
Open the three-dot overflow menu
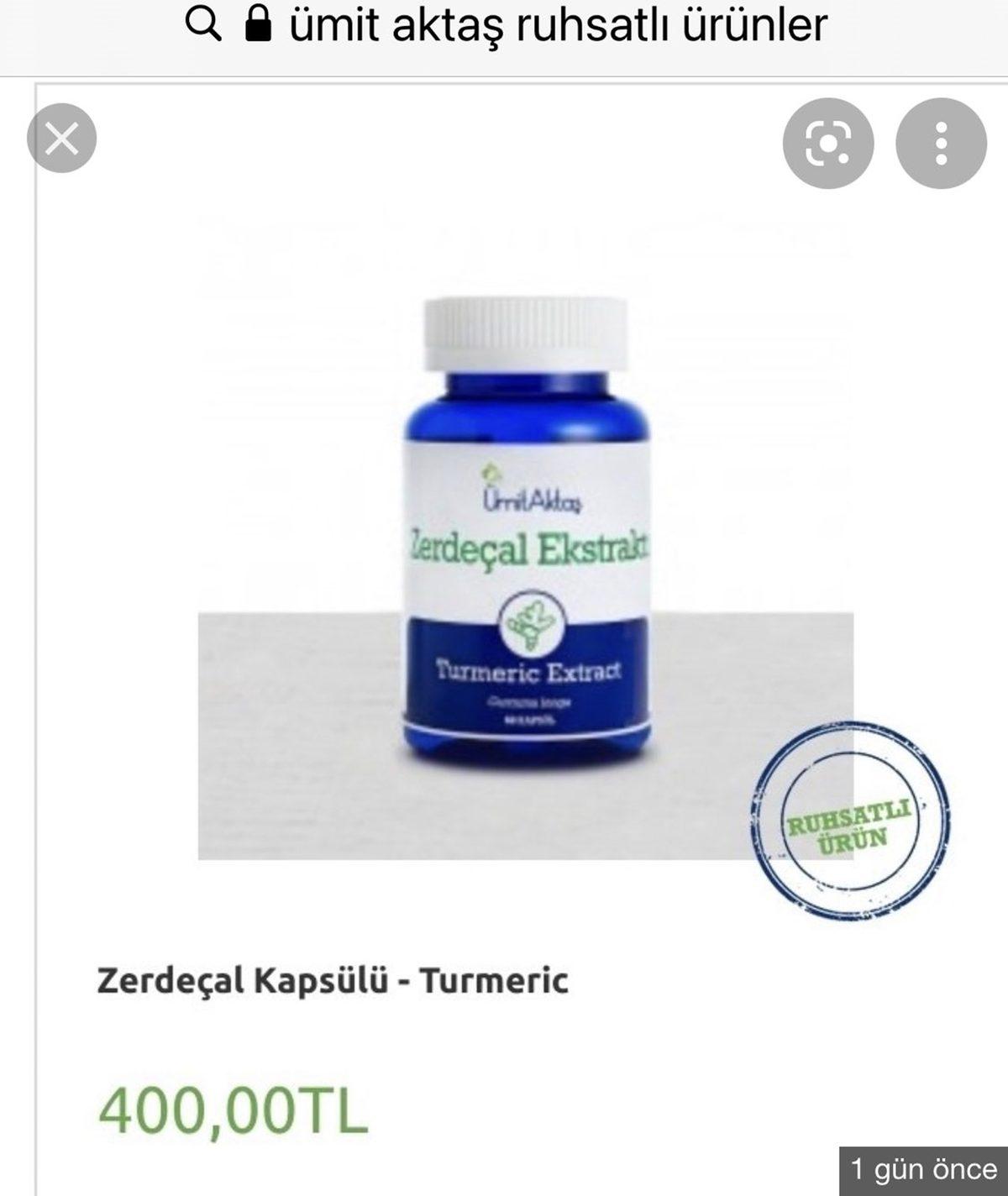coord(940,144)
